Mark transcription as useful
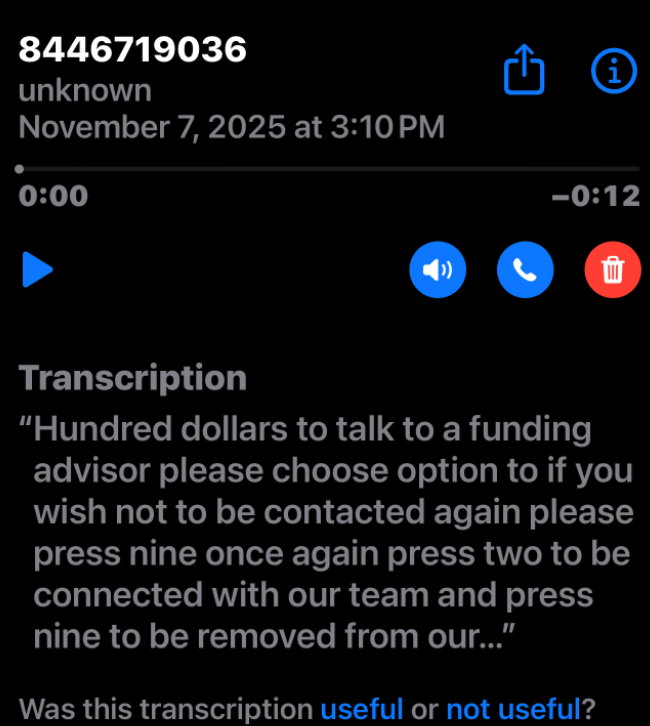Viewport: 650px width, 726px height. click(361, 709)
